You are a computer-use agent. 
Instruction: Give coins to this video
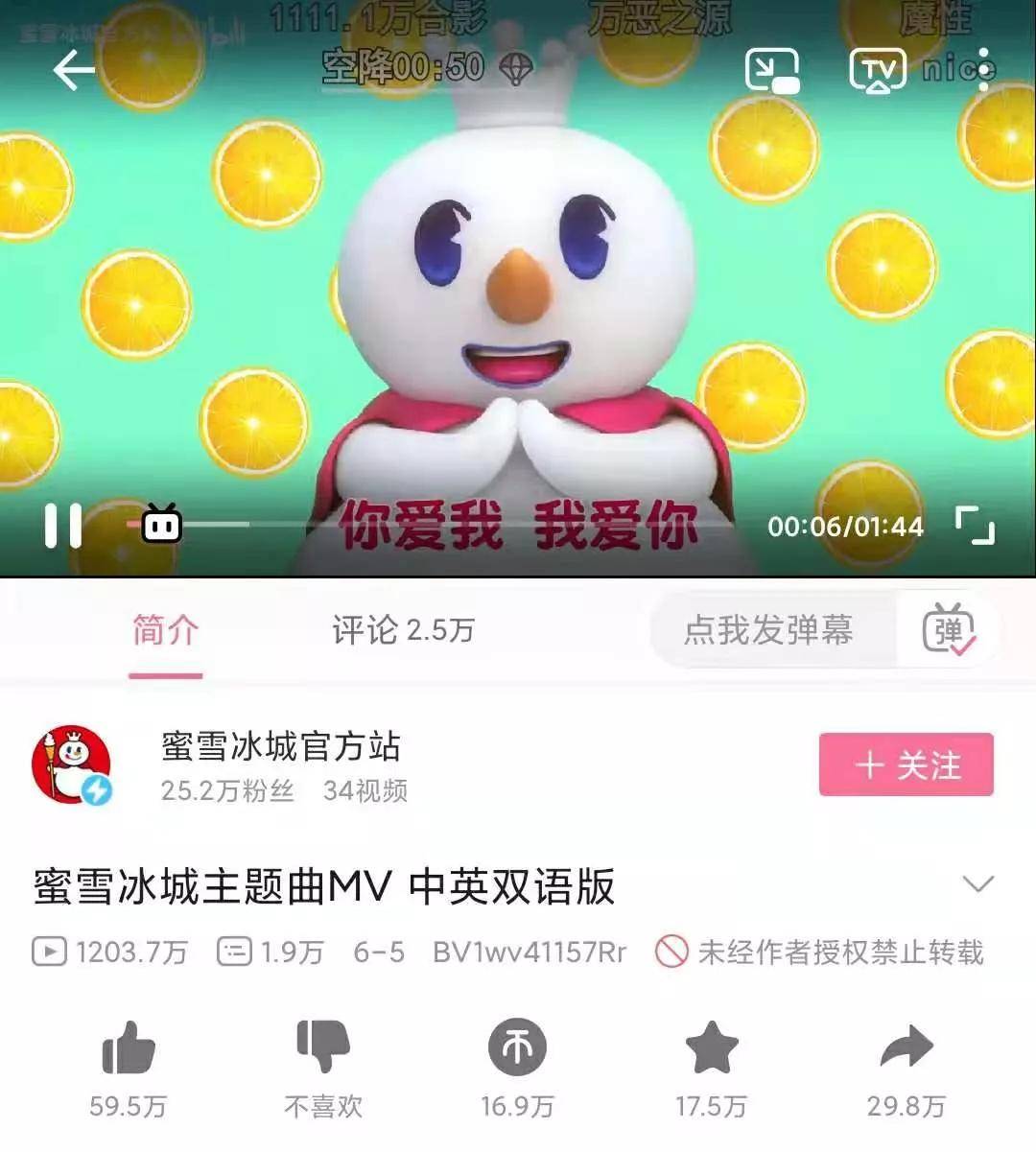point(517,1048)
